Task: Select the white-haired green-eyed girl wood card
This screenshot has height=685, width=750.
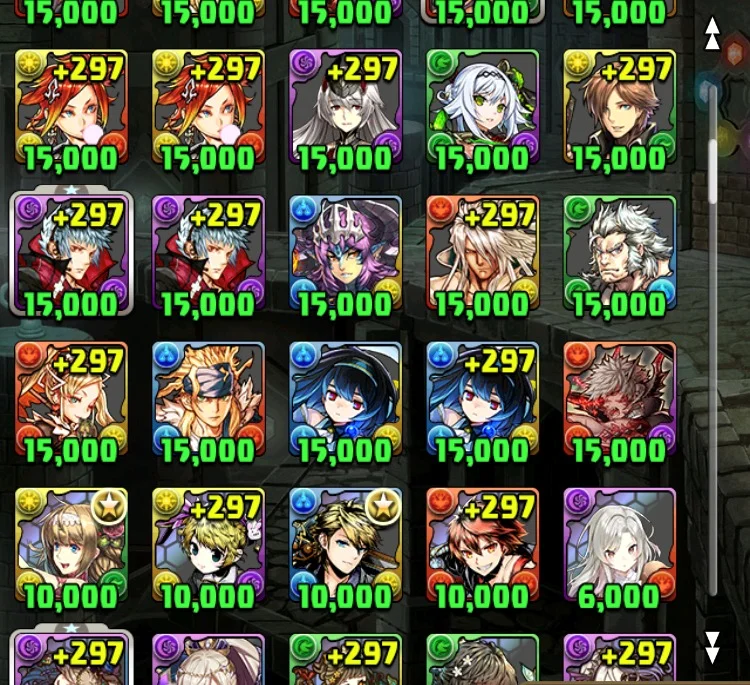Action: click(x=483, y=108)
